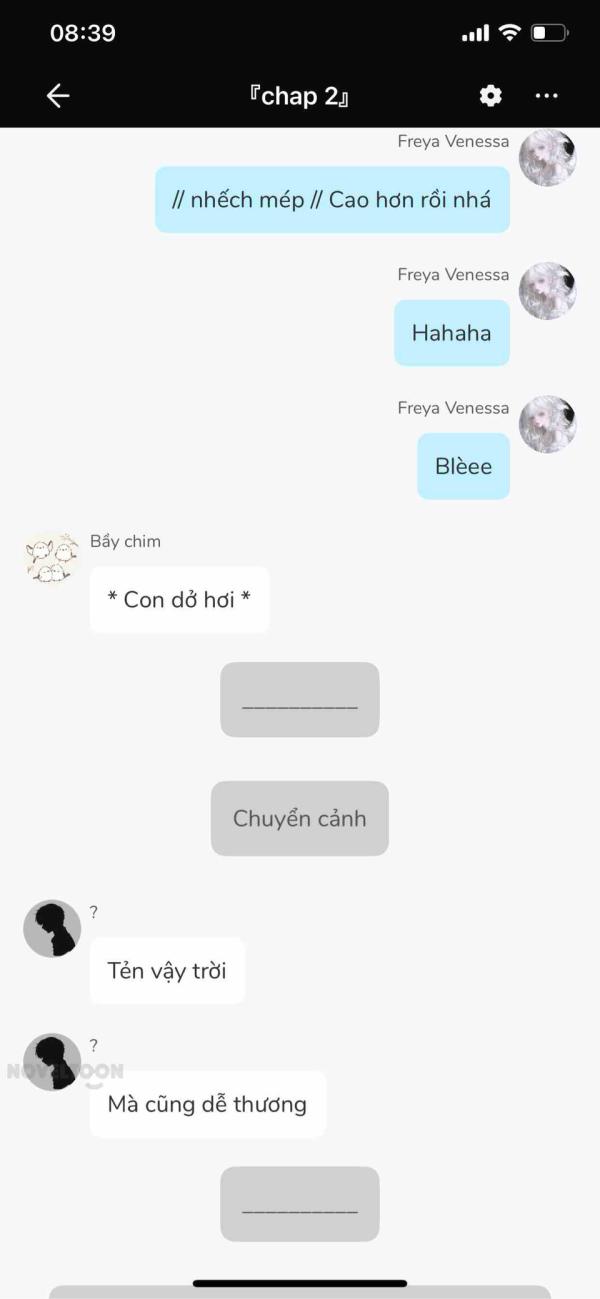The height and width of the screenshot is (1299, 600).
Task: Open the three-dot overflow menu
Action: 546,96
